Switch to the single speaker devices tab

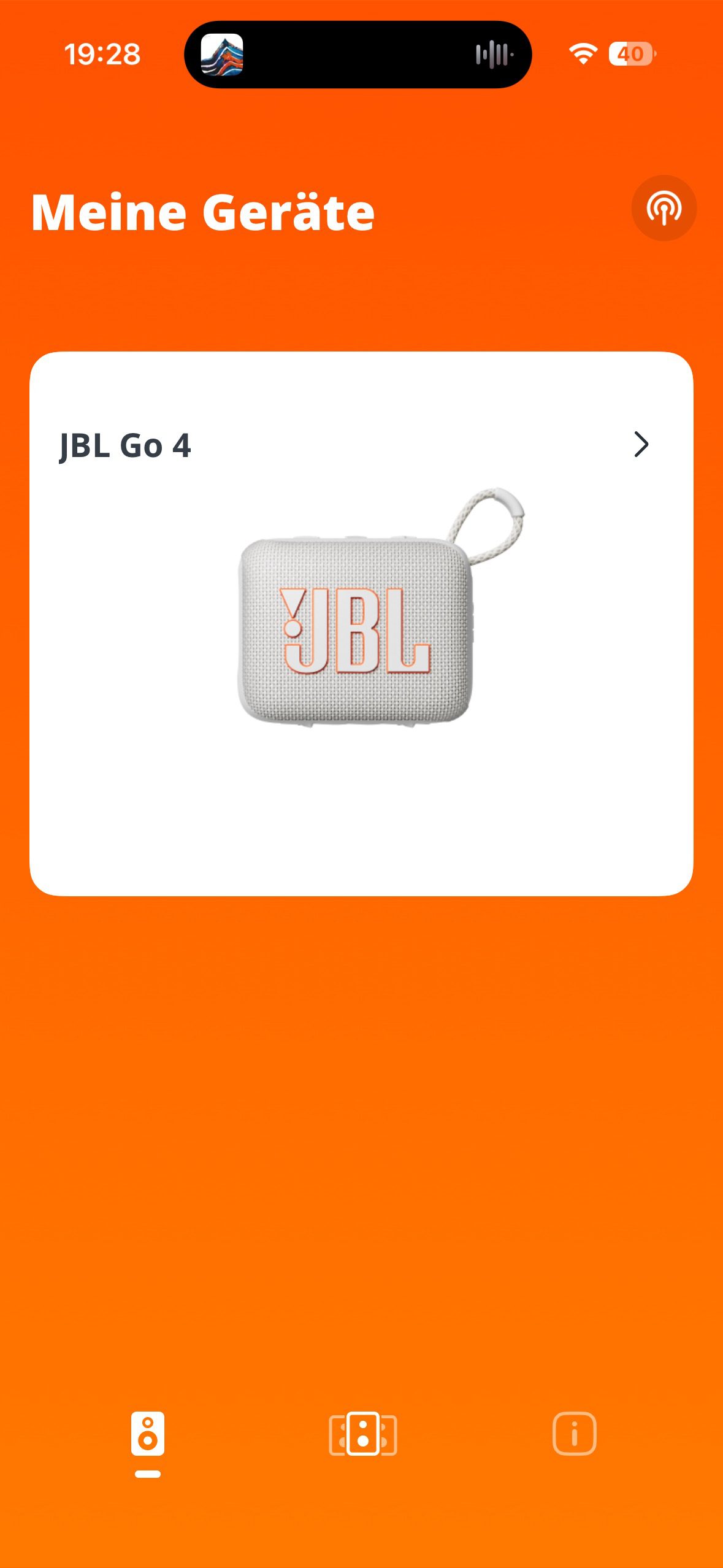148,1434
